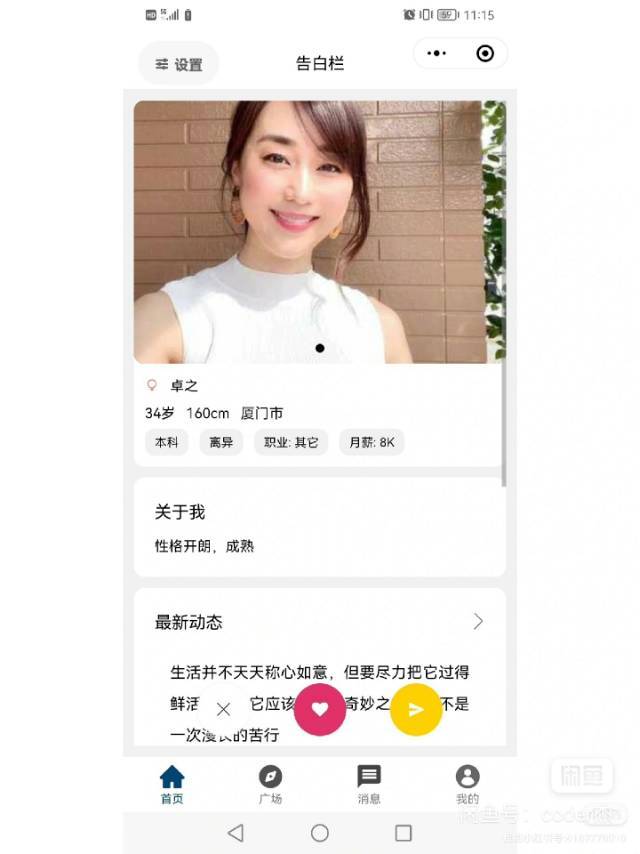Go back using system back button
The width and height of the screenshot is (640, 854).
tap(236, 832)
